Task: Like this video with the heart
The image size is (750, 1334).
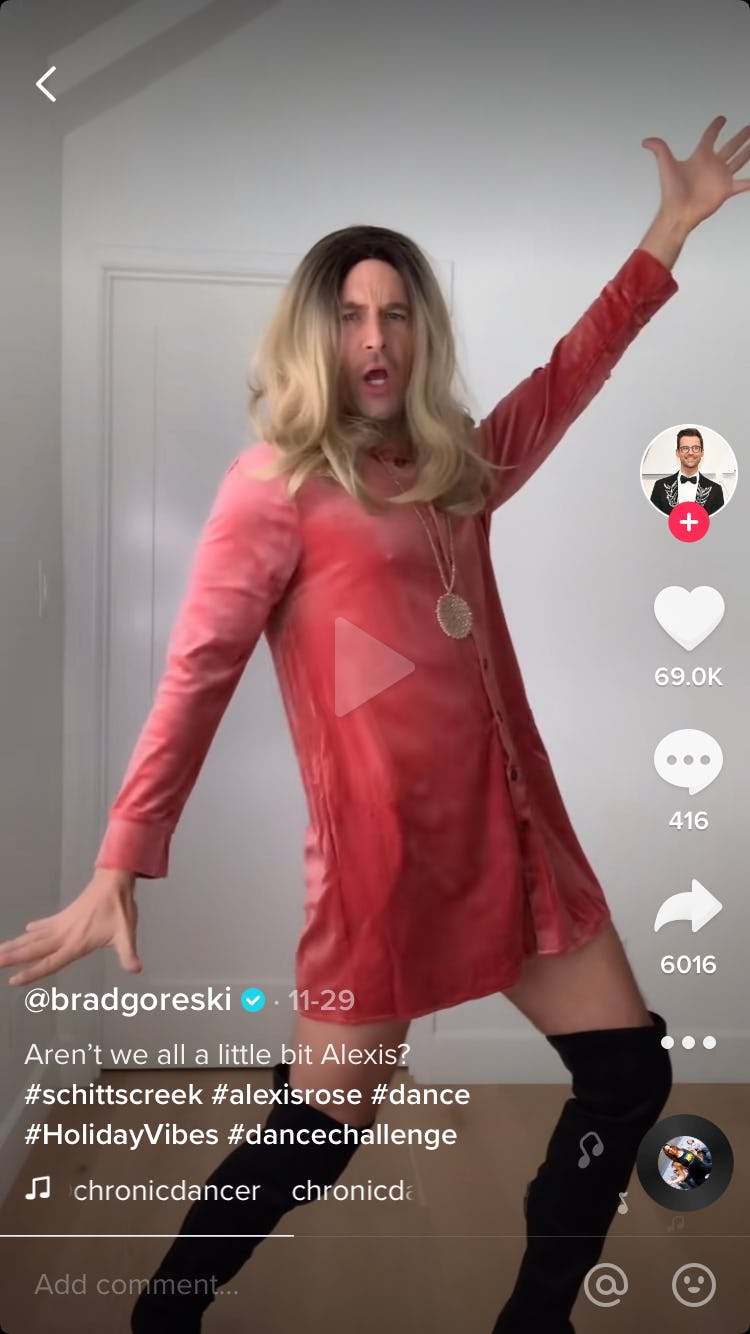Action: coord(689,618)
